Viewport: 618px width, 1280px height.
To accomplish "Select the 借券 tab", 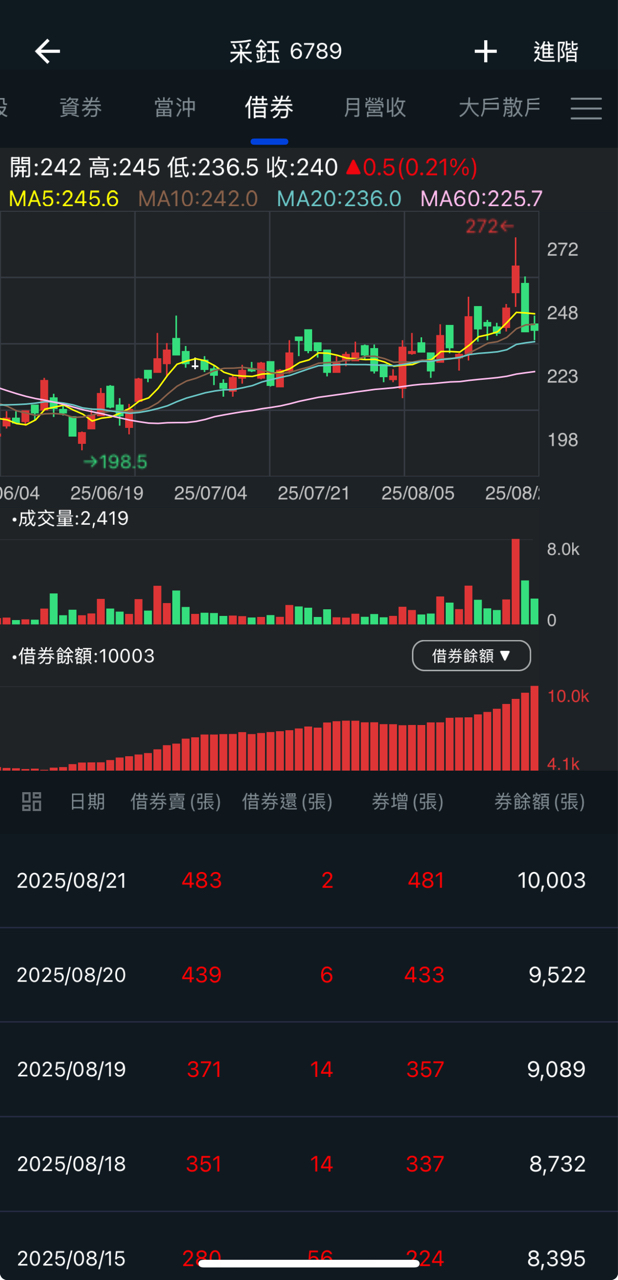I will coord(269,108).
